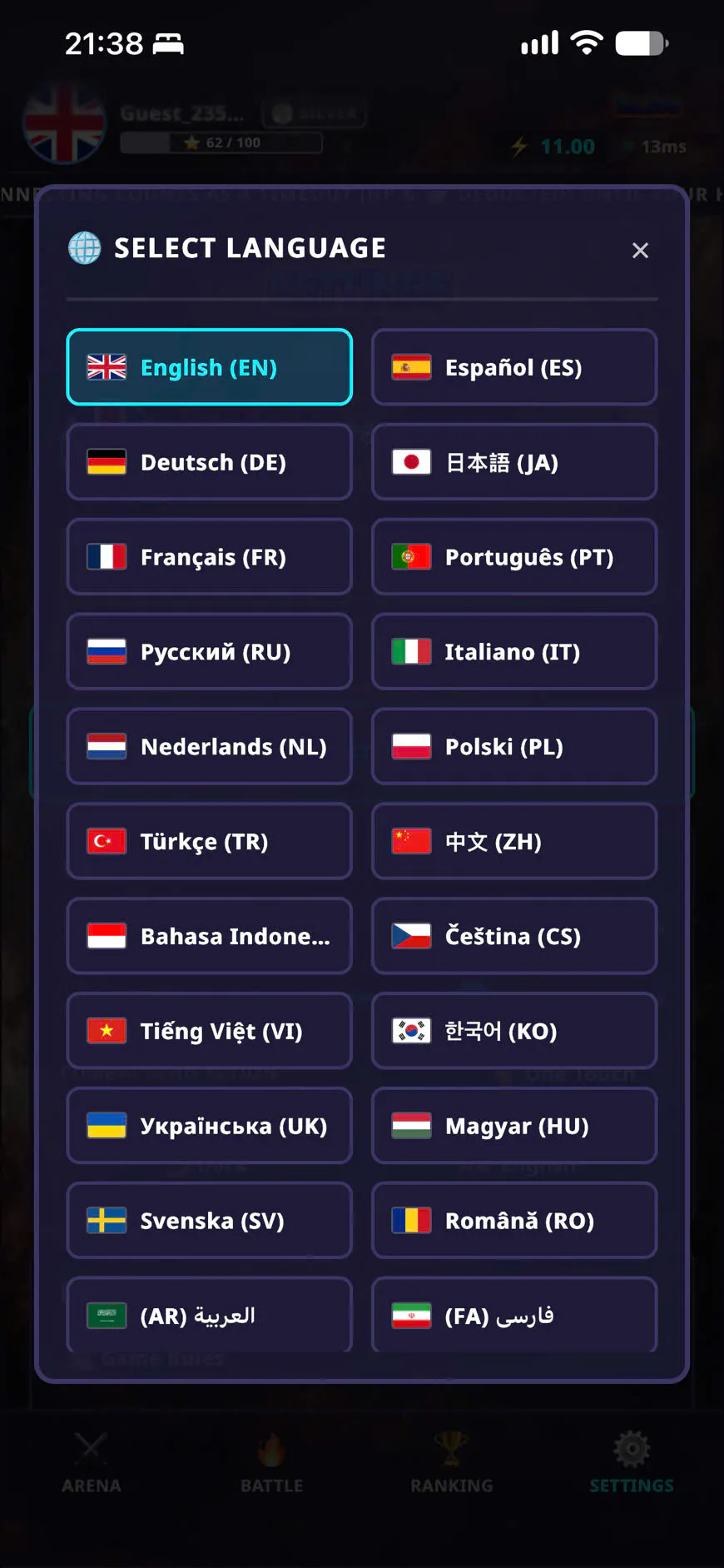The height and width of the screenshot is (1568, 724).
Task: Tap the Italiano (IT) option
Action: (x=514, y=652)
